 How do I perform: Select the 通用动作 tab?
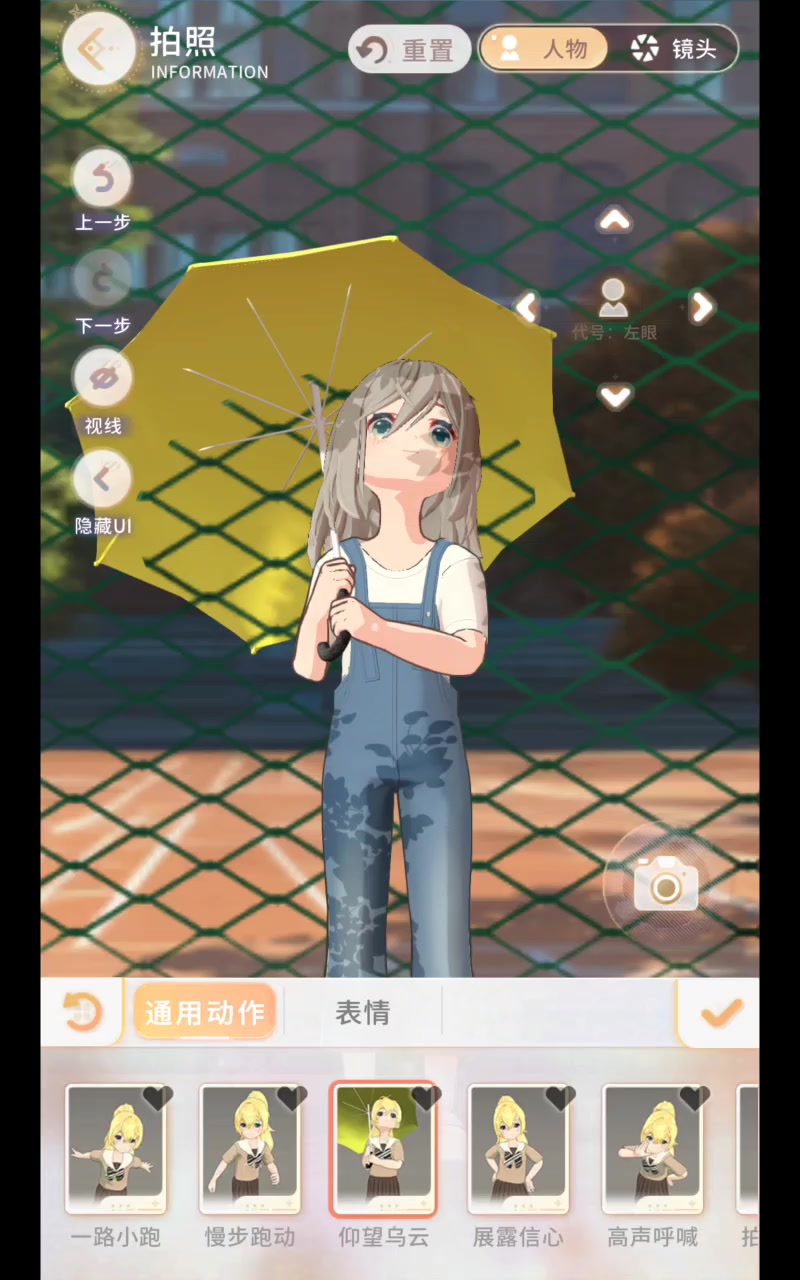coord(204,1012)
